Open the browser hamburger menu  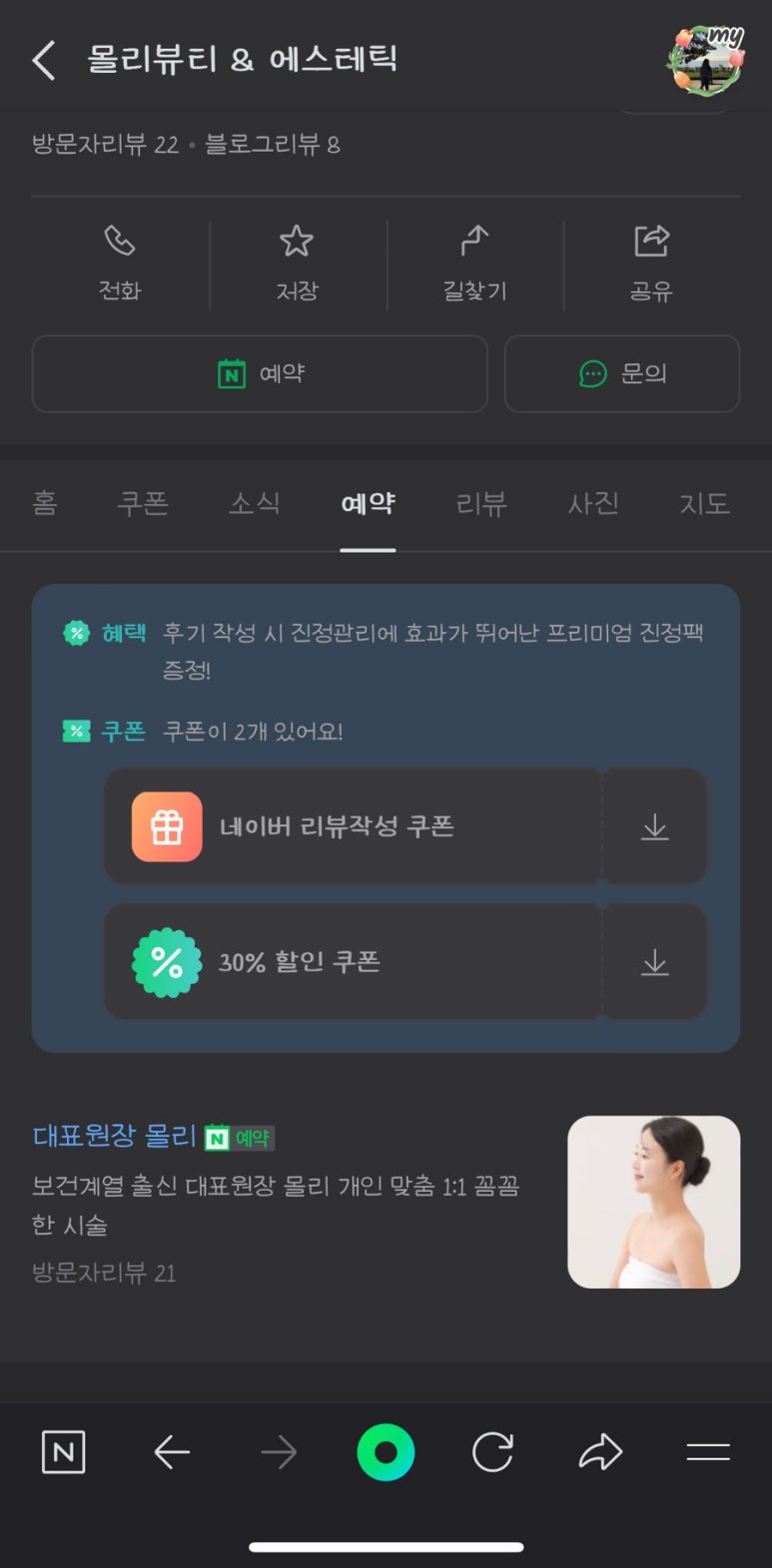click(707, 1452)
